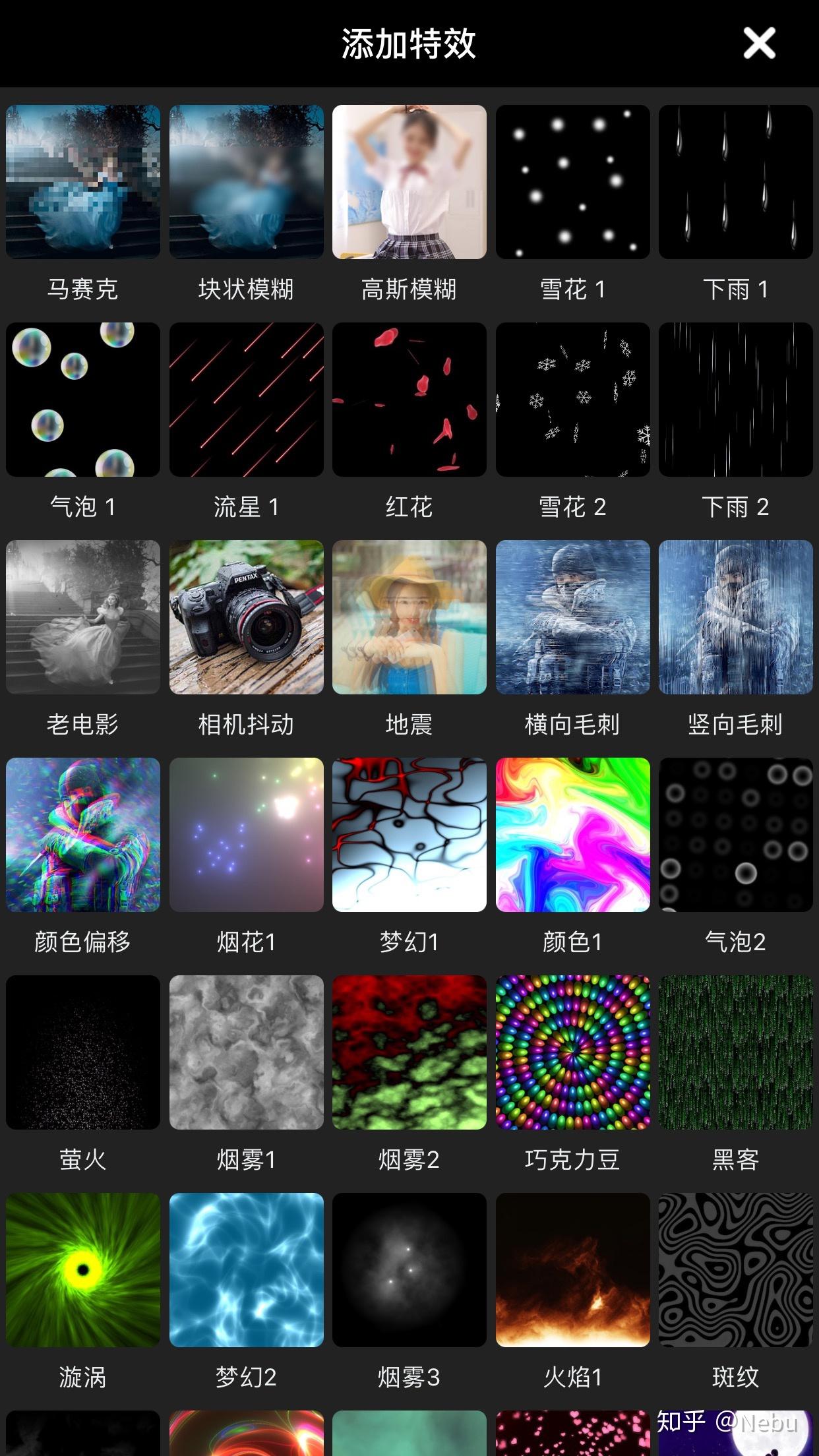This screenshot has height=1456, width=819.
Task: Choose the 块状模糊 effect
Action: 246,182
